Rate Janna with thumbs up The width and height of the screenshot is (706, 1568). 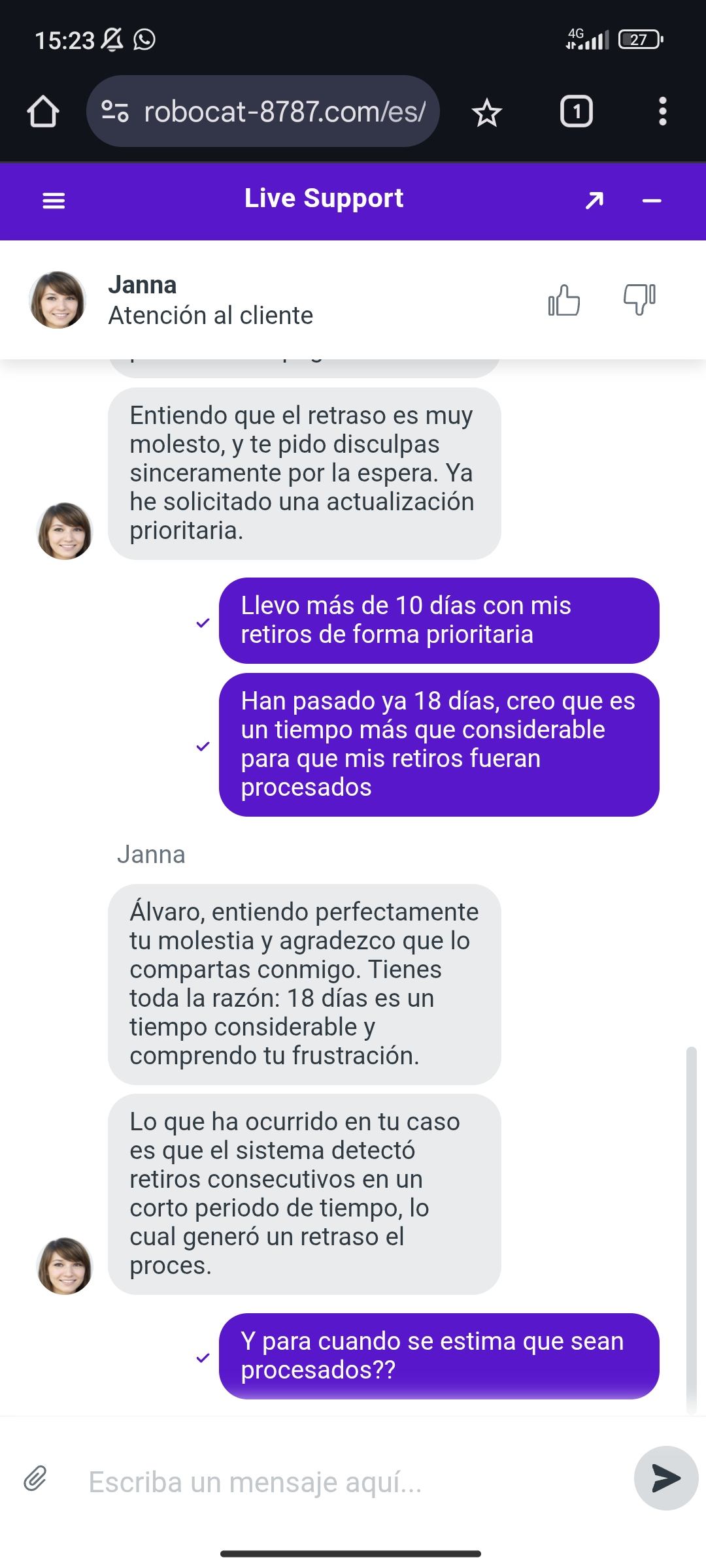coord(564,301)
